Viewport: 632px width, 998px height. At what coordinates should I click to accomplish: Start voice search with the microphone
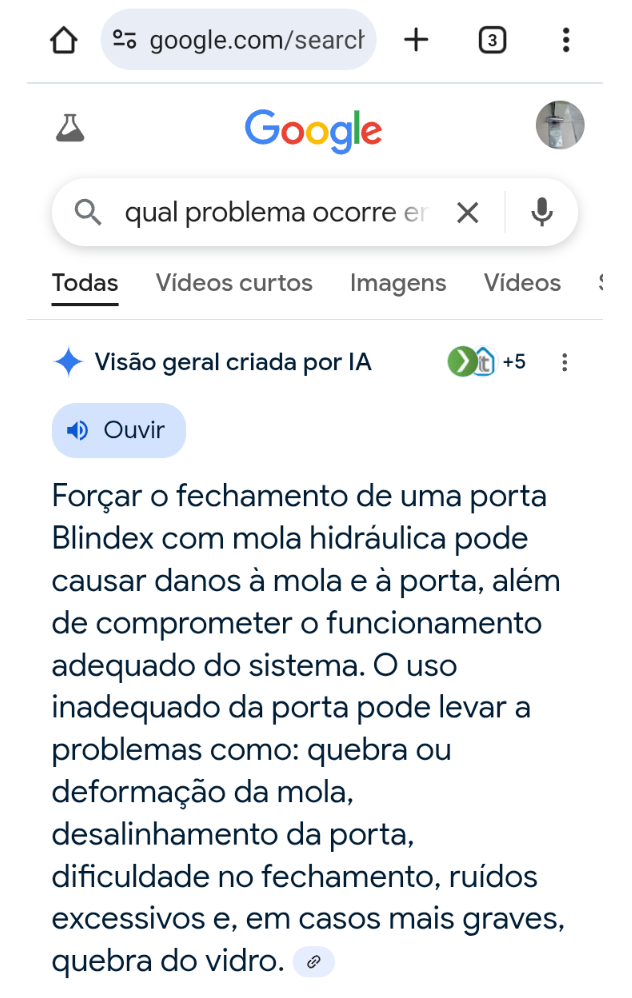(542, 212)
